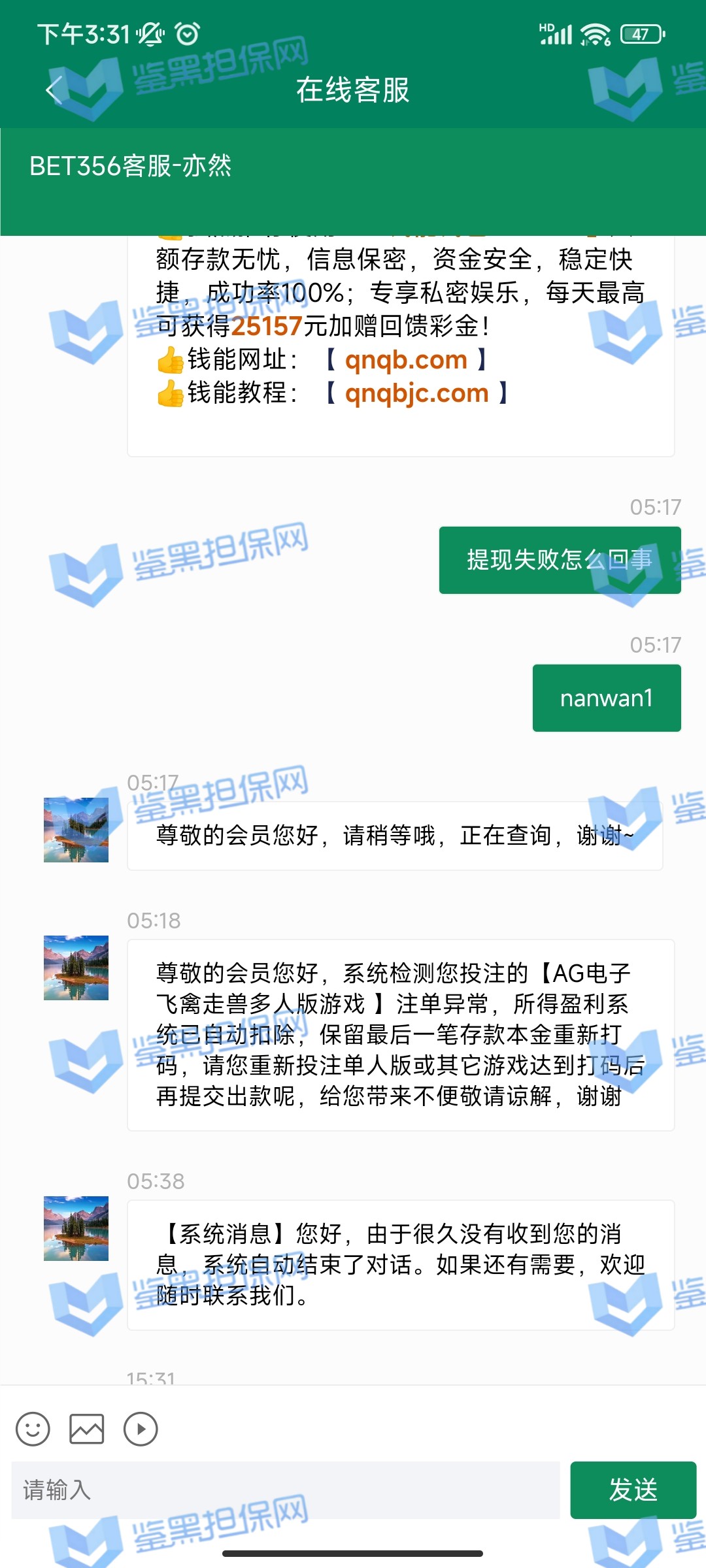The width and height of the screenshot is (706, 1568).
Task: Go back from the 在线客服 chat
Action: [55, 90]
